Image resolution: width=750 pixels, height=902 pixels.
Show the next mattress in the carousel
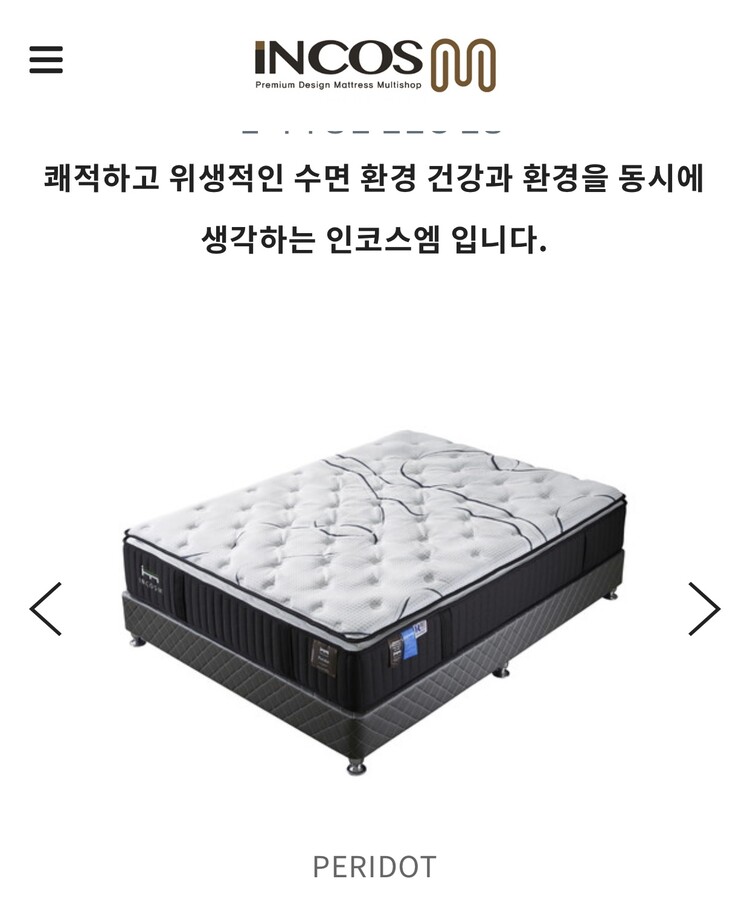coord(704,609)
